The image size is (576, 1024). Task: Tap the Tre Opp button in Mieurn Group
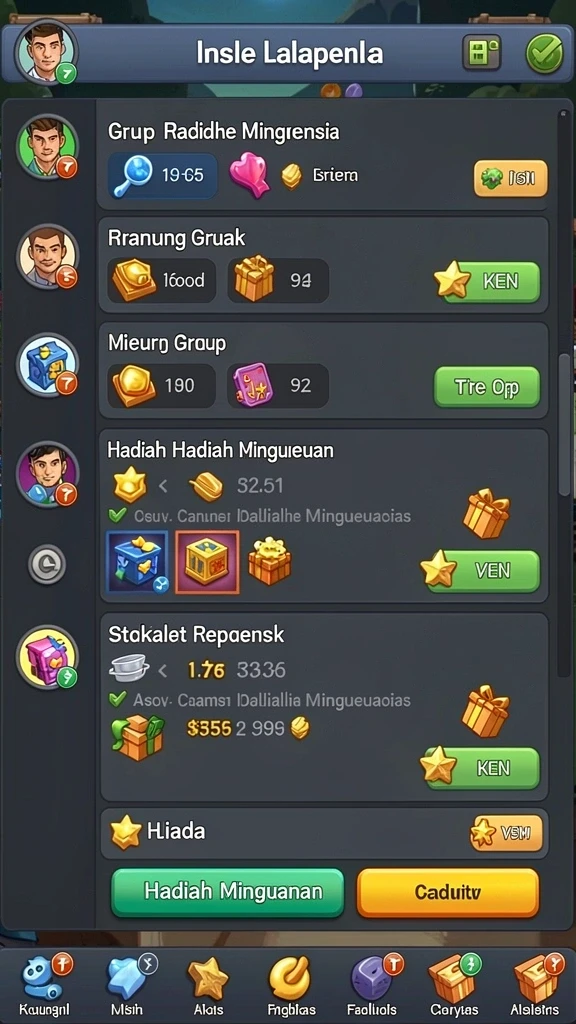pyautogui.click(x=487, y=387)
